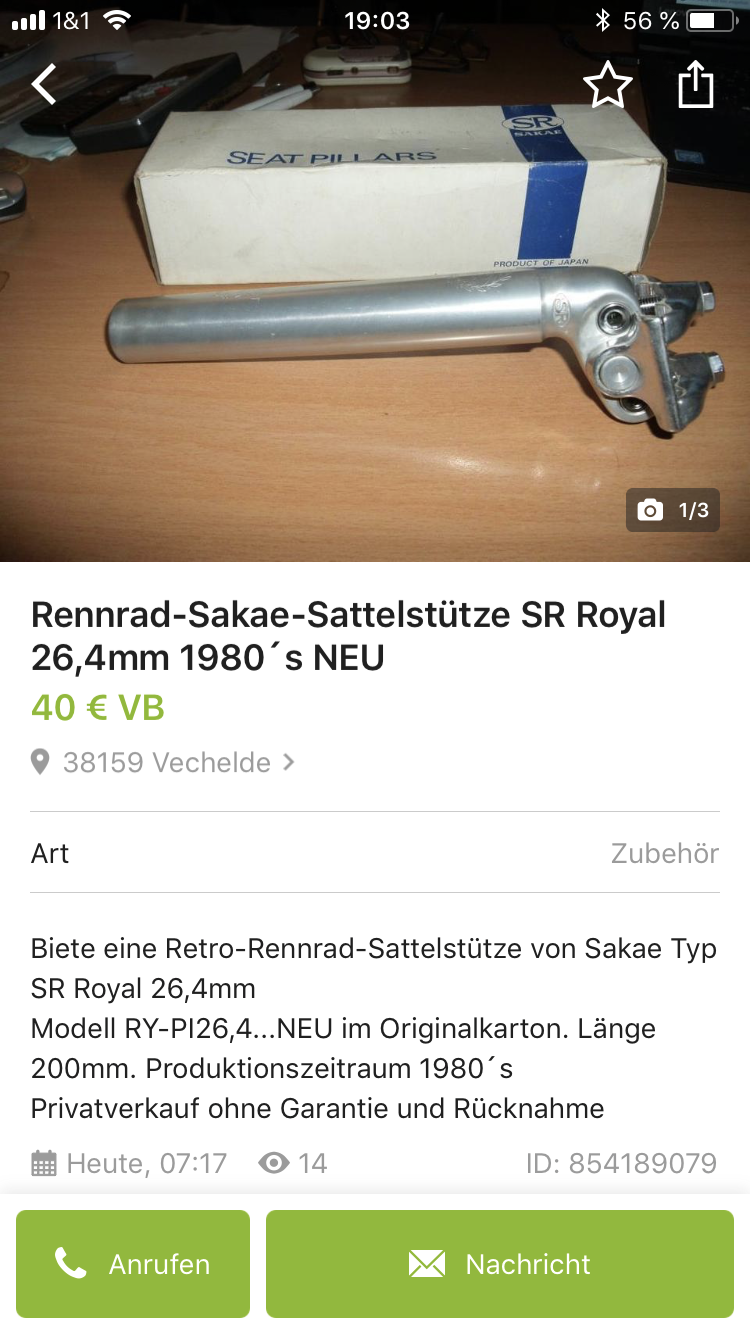Open the 38159 Vechelde location

pyautogui.click(x=166, y=763)
